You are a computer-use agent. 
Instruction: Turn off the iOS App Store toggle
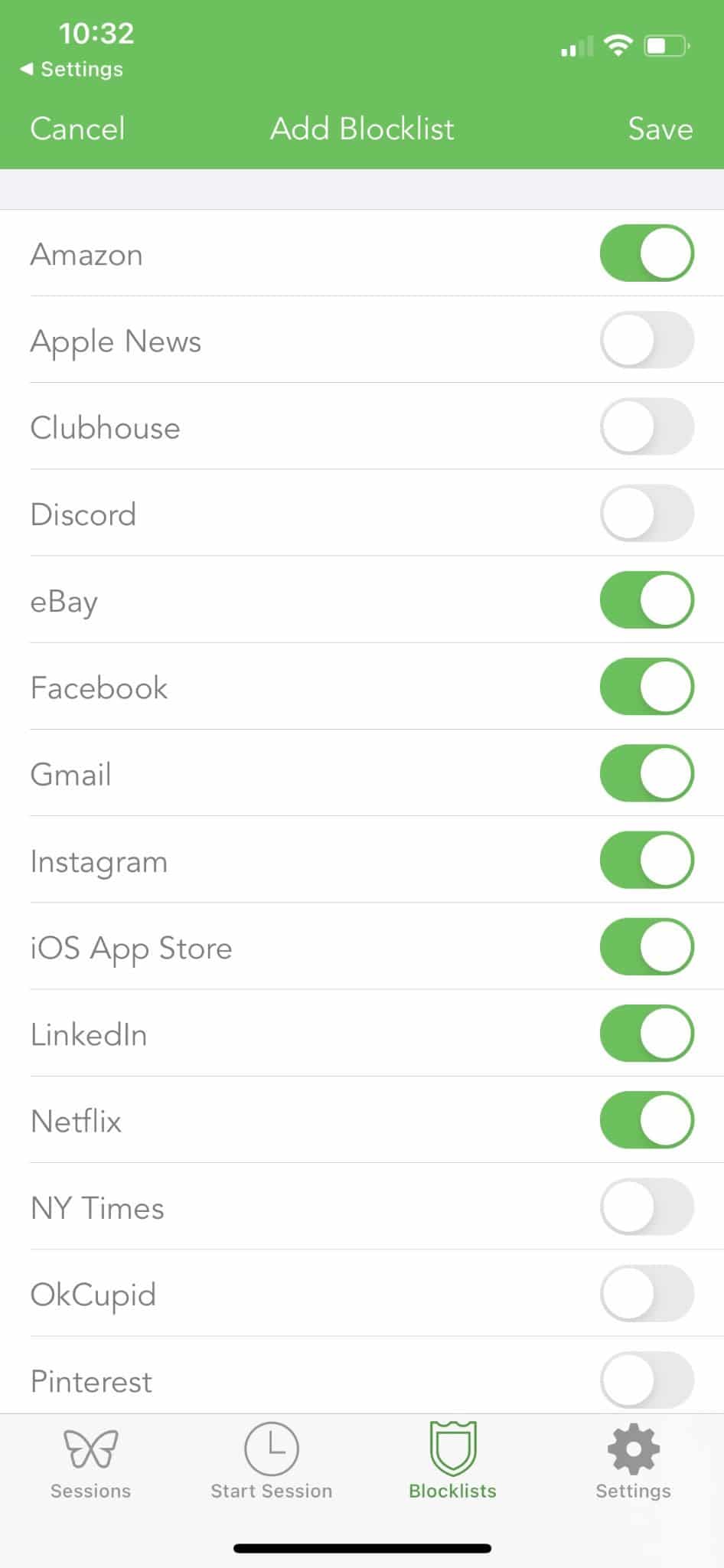coord(647,946)
